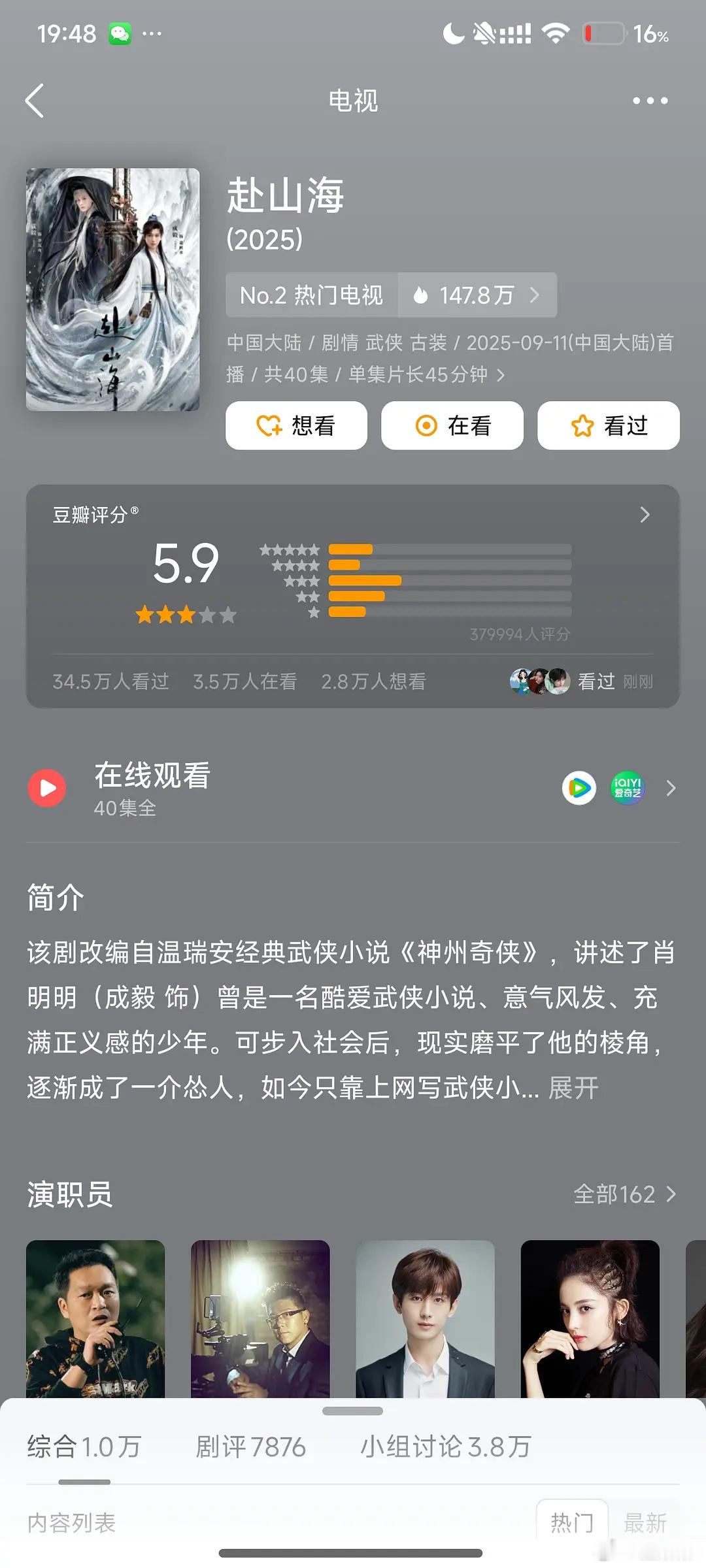Mark the show as 在看
The width and height of the screenshot is (706, 1568).
[x=452, y=425]
